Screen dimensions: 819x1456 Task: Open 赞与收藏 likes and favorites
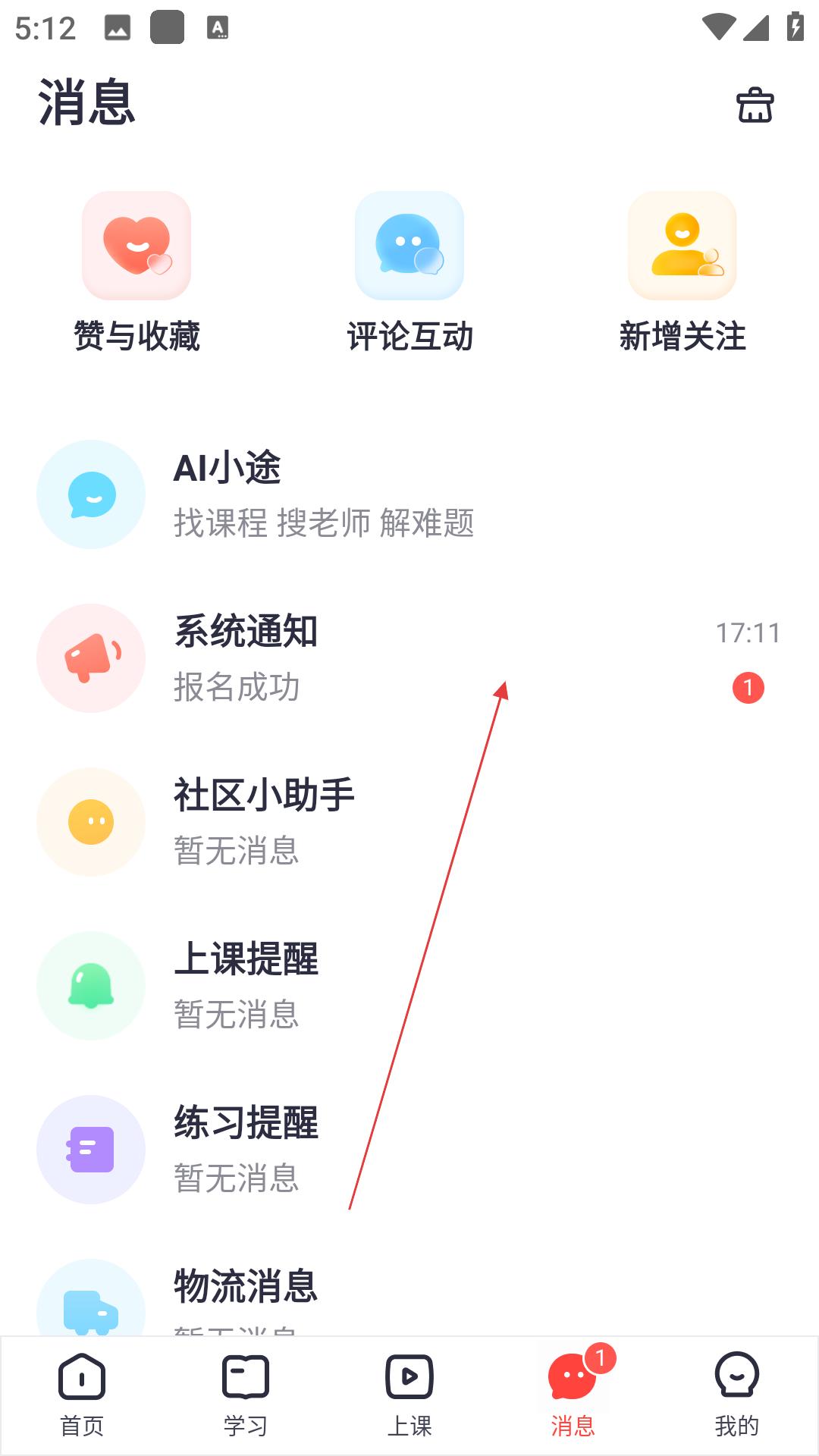click(136, 271)
